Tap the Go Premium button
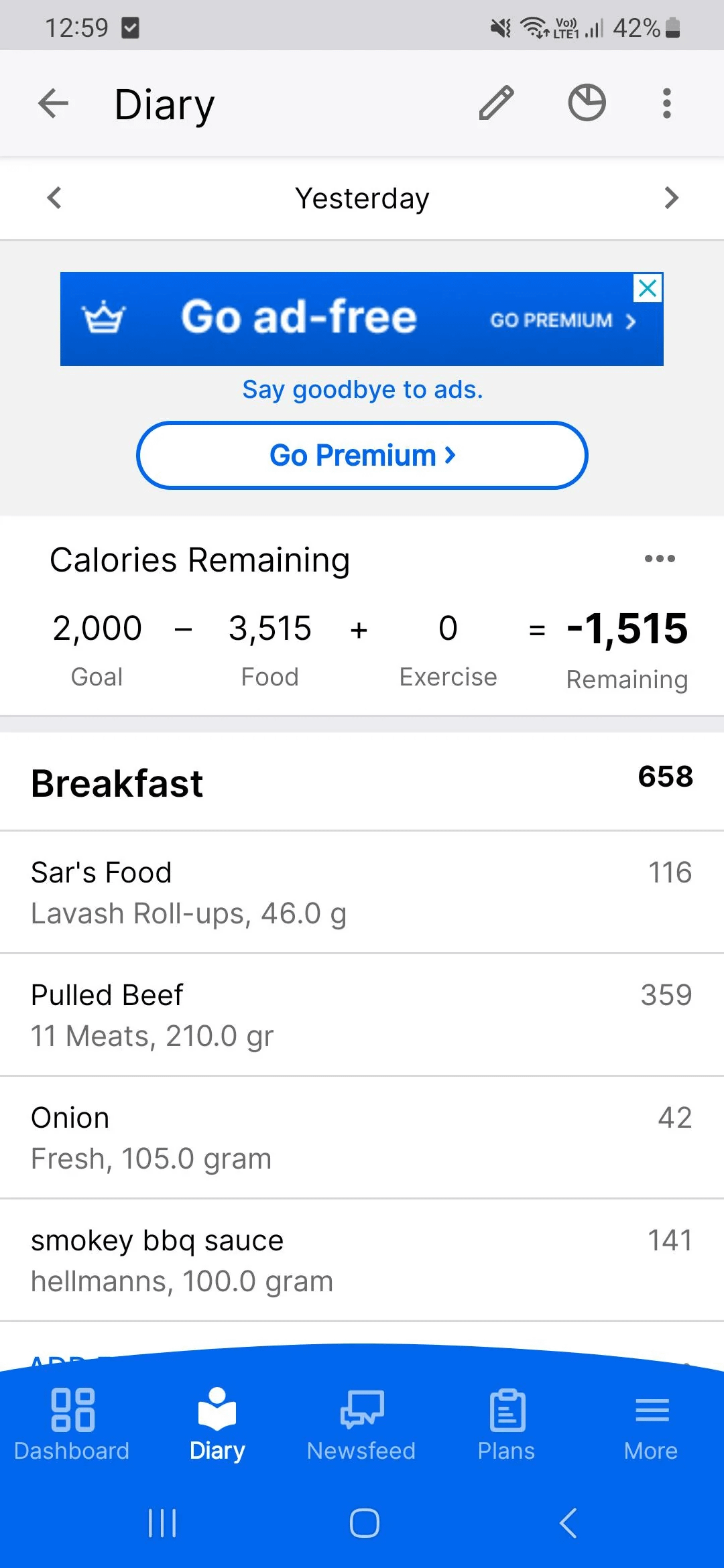The height and width of the screenshot is (1568, 724). click(x=362, y=456)
